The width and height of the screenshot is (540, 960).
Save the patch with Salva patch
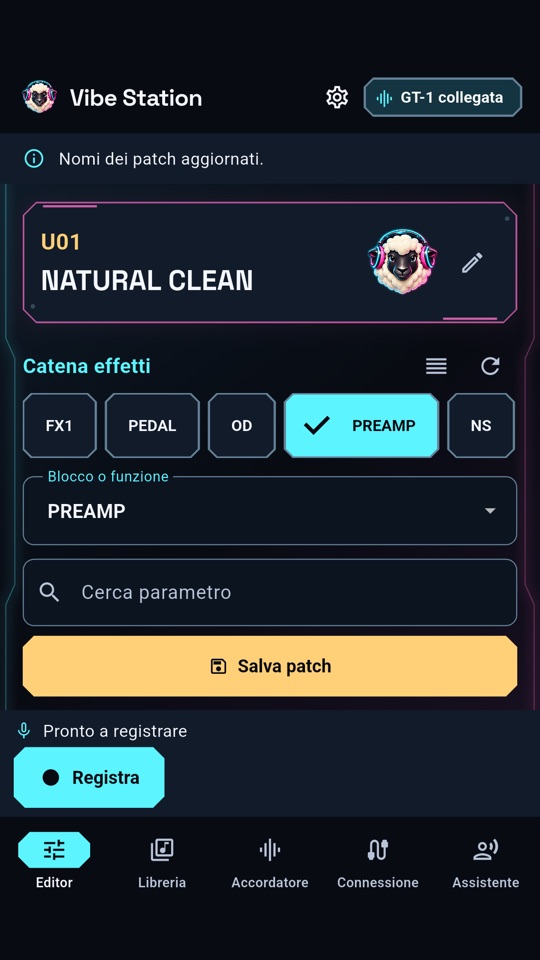point(270,666)
